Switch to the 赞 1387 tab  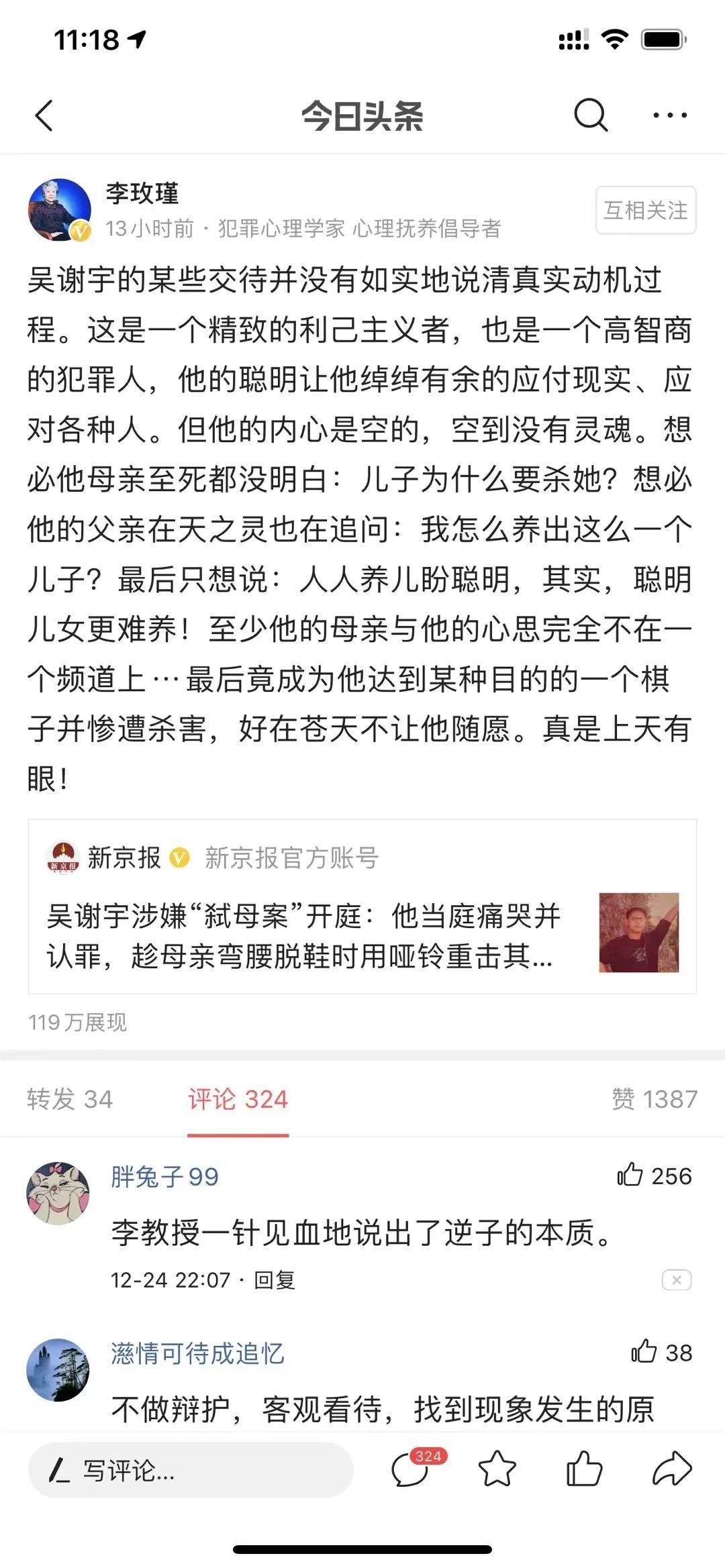pyautogui.click(x=654, y=1099)
